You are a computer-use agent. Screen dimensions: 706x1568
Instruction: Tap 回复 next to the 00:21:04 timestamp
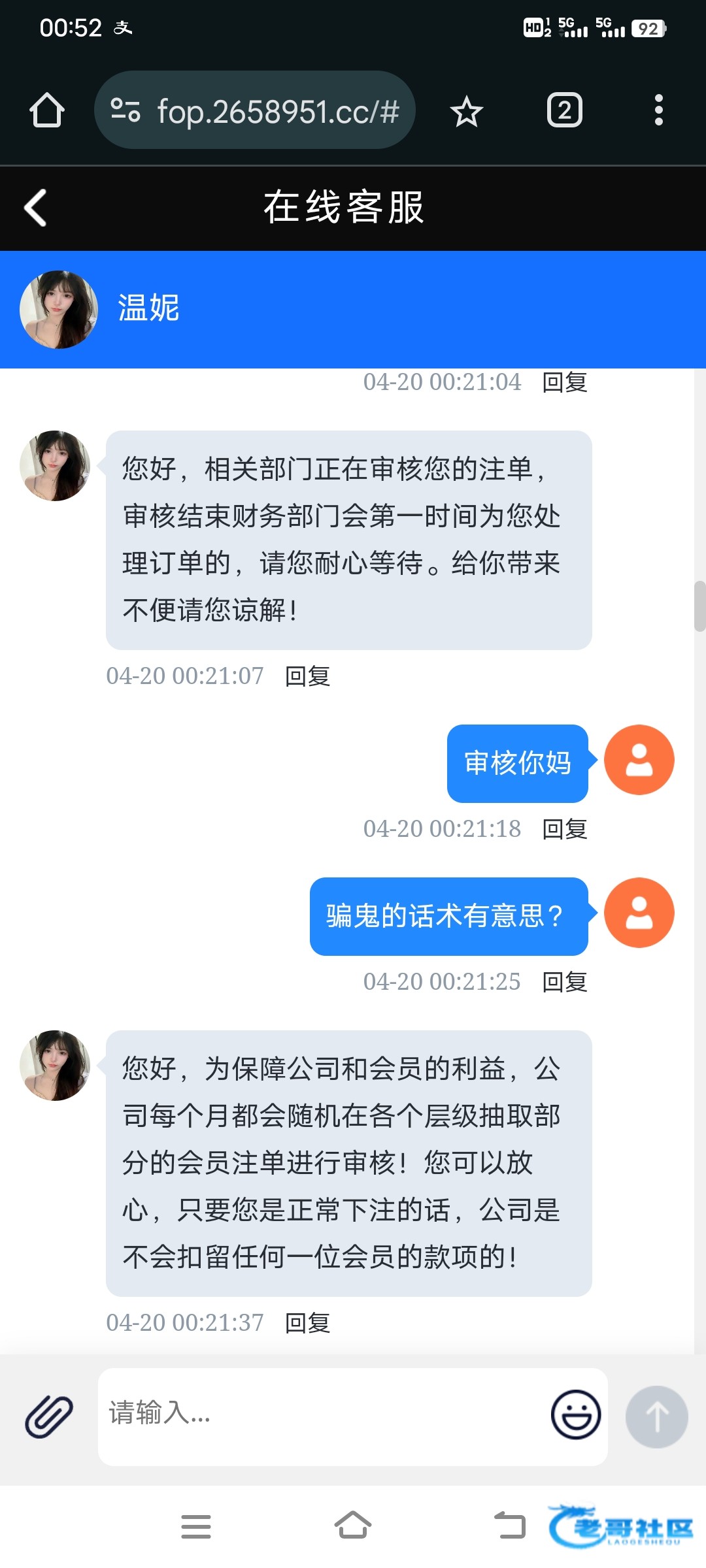pyautogui.click(x=565, y=382)
